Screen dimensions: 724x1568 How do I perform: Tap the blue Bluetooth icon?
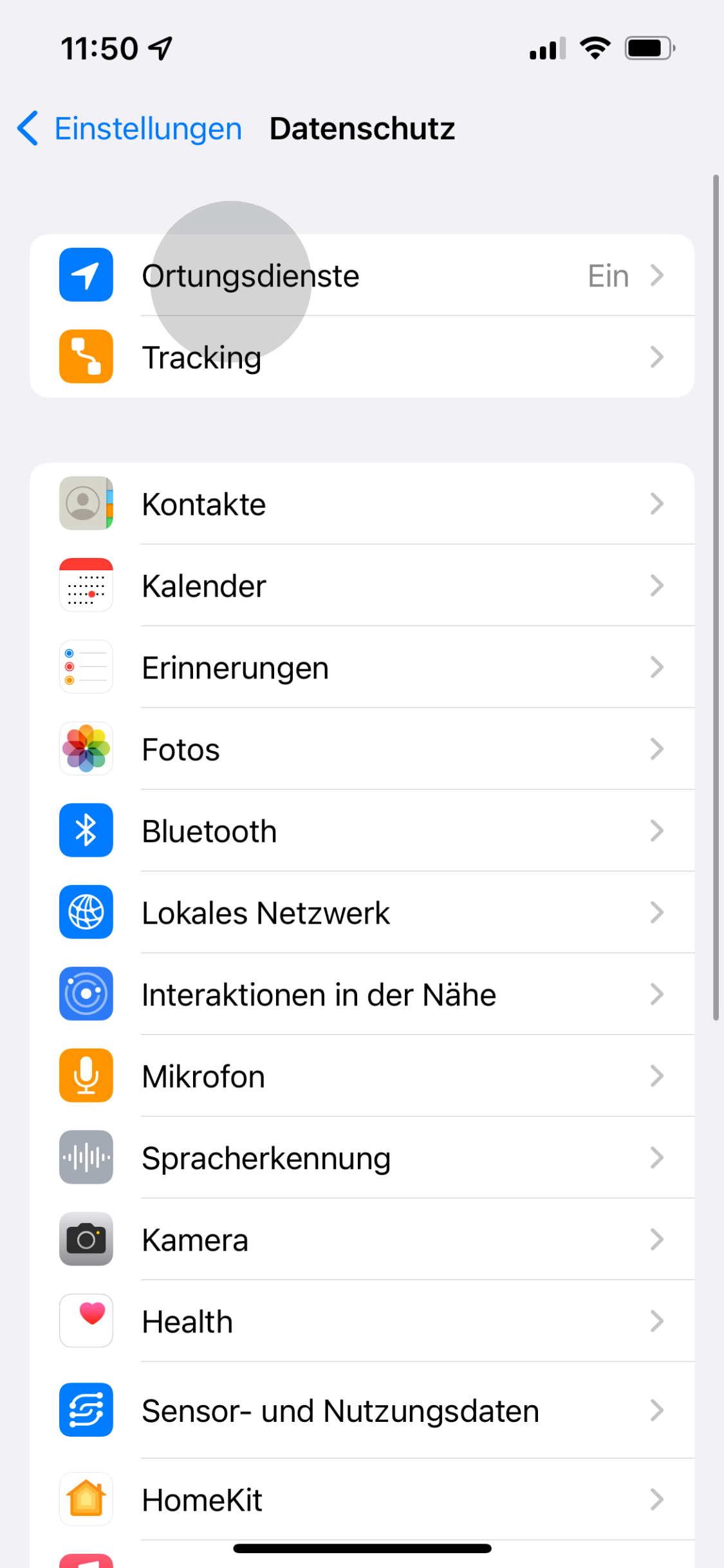(x=86, y=830)
